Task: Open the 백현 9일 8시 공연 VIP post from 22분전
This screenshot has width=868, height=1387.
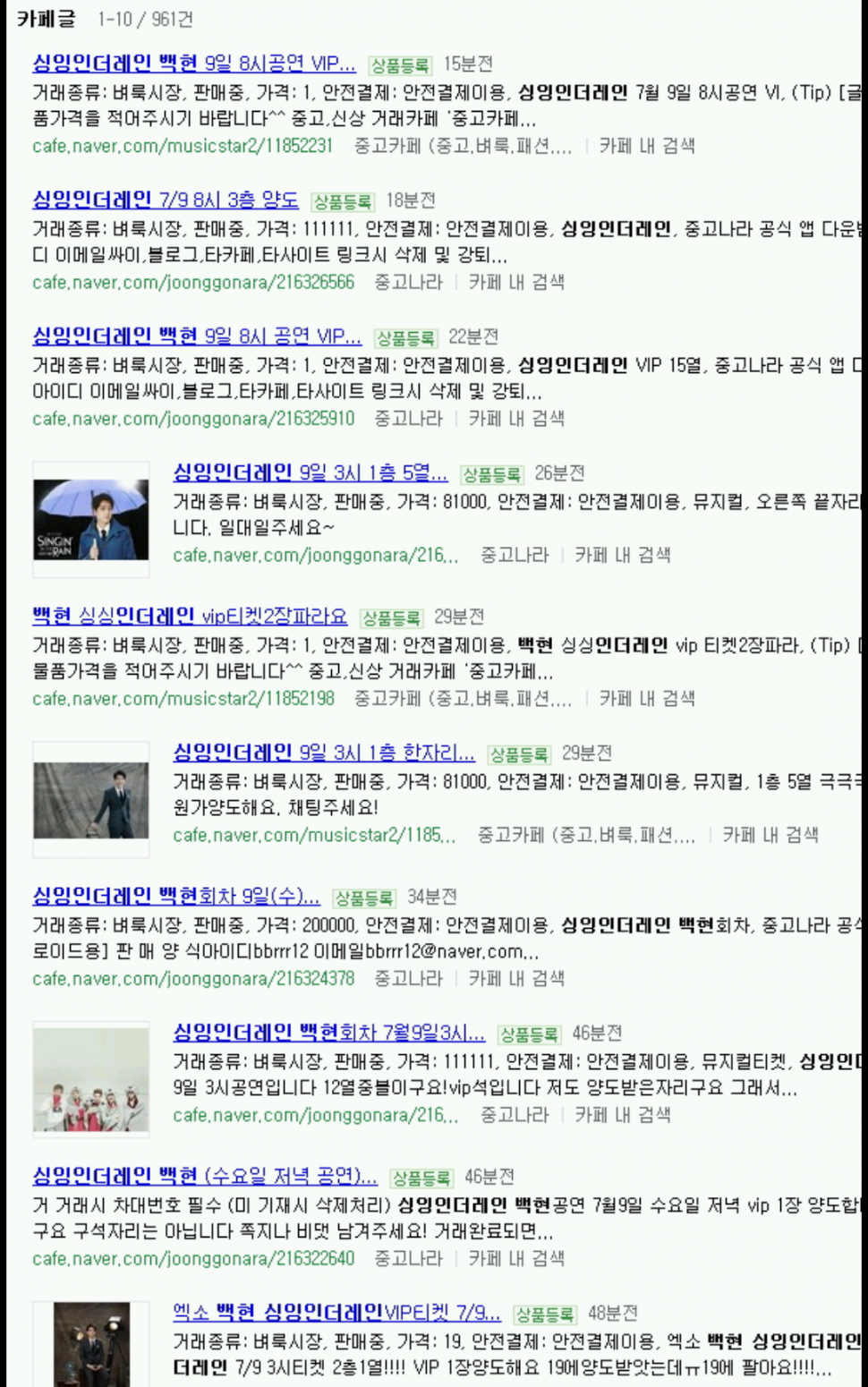Action: pyautogui.click(x=196, y=336)
